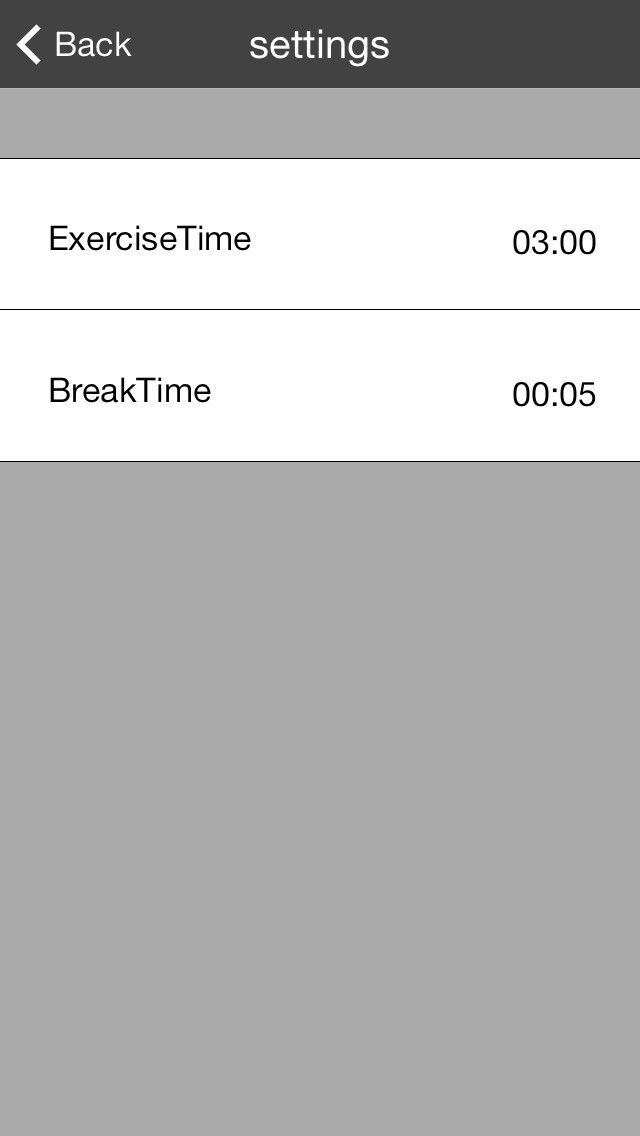Go back from the settings screen
Image resolution: width=640 pixels, height=1136 pixels.
(x=74, y=45)
